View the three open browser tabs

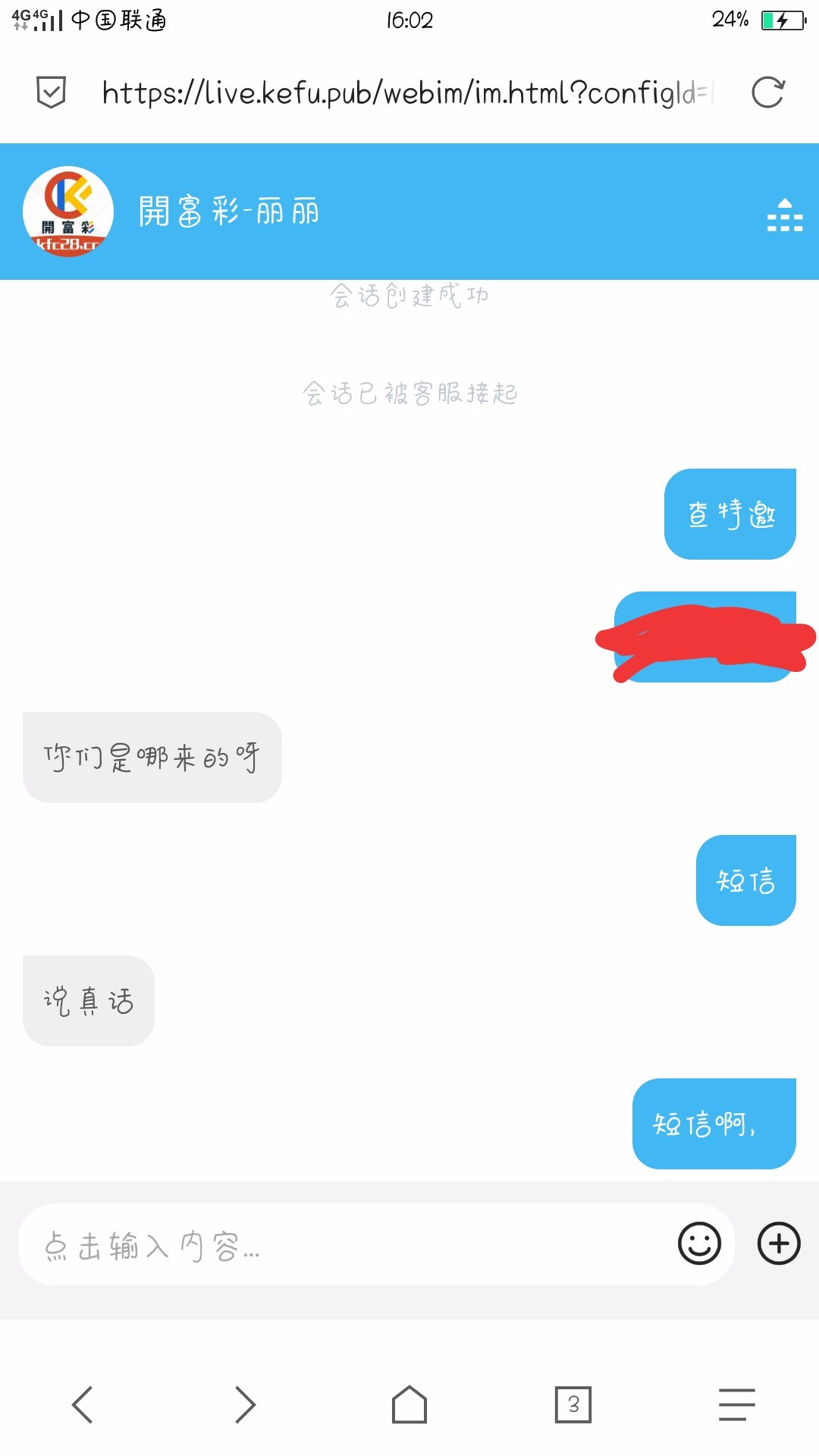click(573, 1404)
